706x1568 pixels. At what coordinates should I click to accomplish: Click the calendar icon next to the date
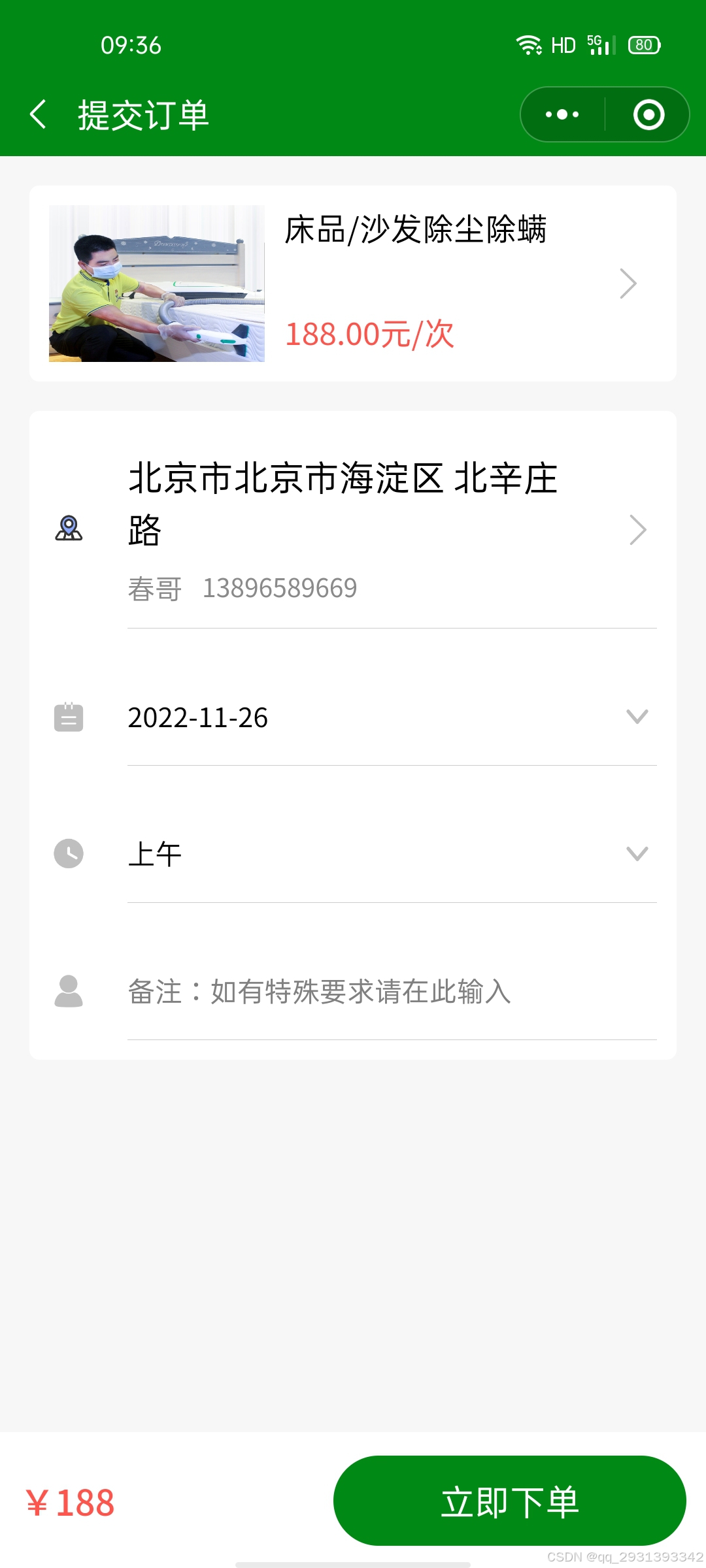[68, 717]
